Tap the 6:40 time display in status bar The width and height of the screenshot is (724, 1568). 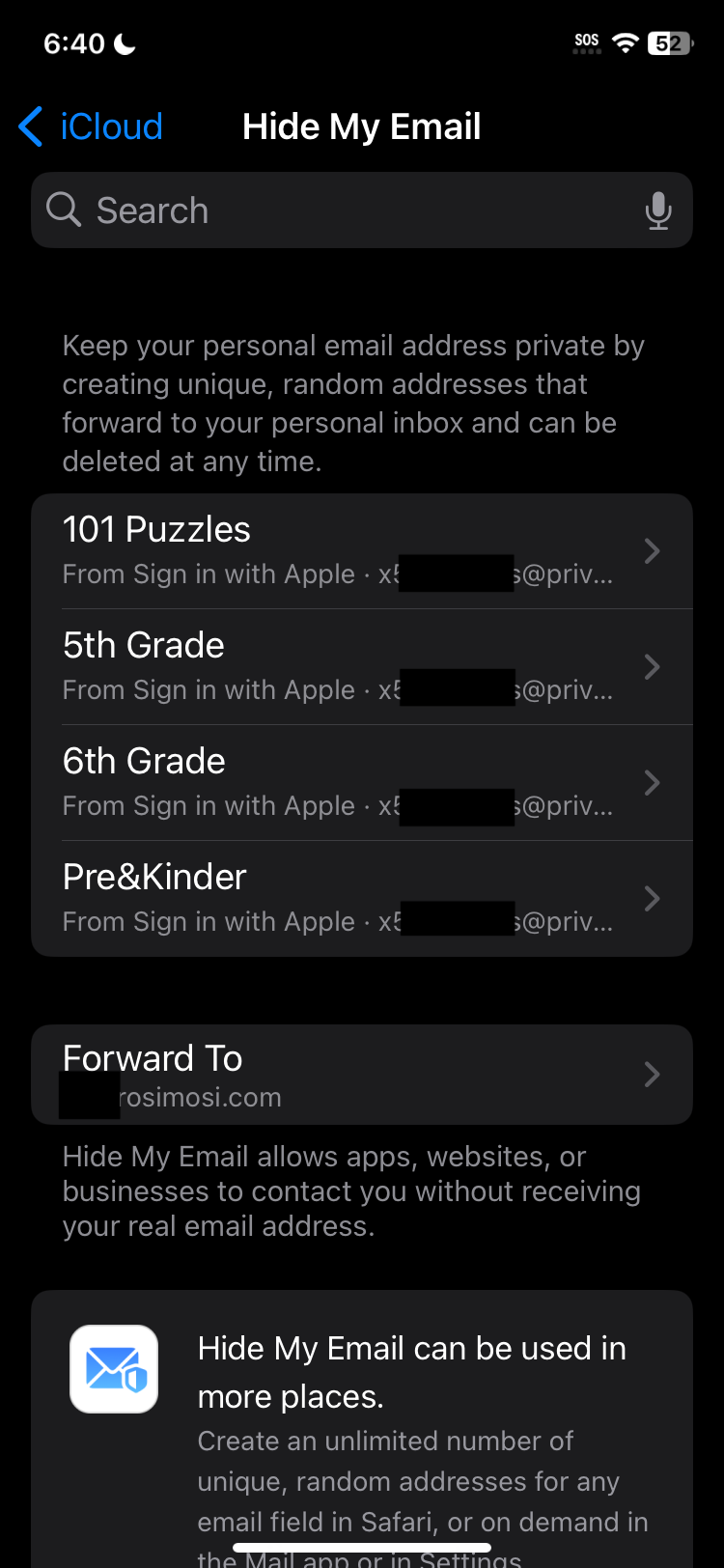(72, 42)
